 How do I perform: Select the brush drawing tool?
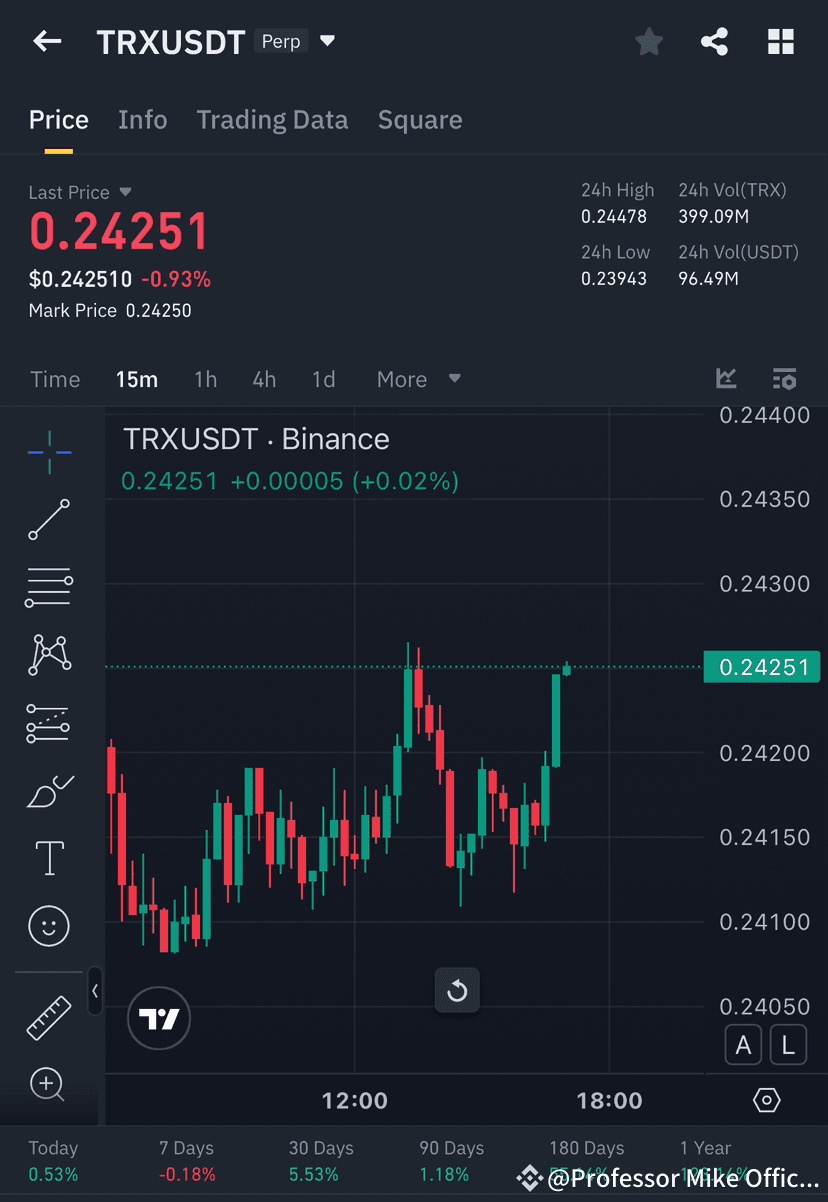pyautogui.click(x=48, y=790)
